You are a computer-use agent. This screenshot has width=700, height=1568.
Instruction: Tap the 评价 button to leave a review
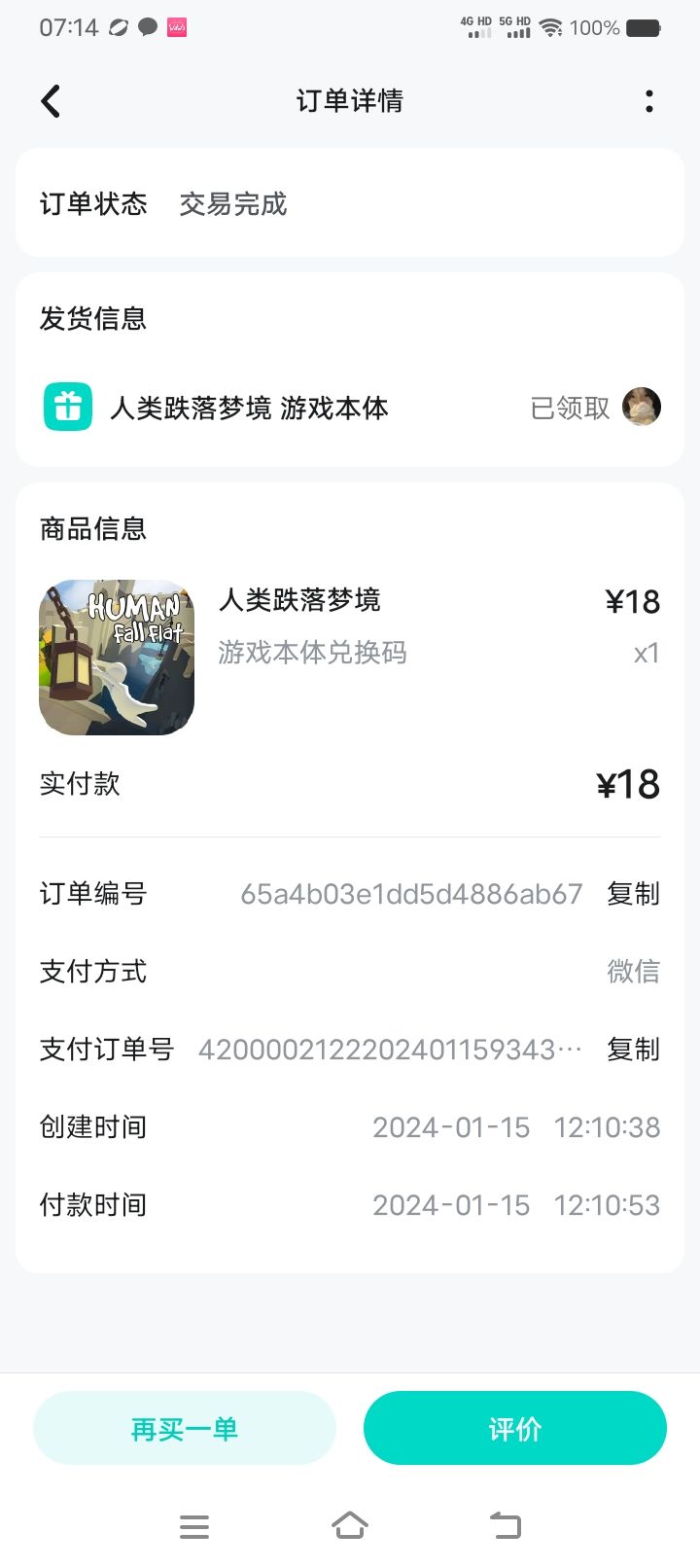(x=514, y=1427)
